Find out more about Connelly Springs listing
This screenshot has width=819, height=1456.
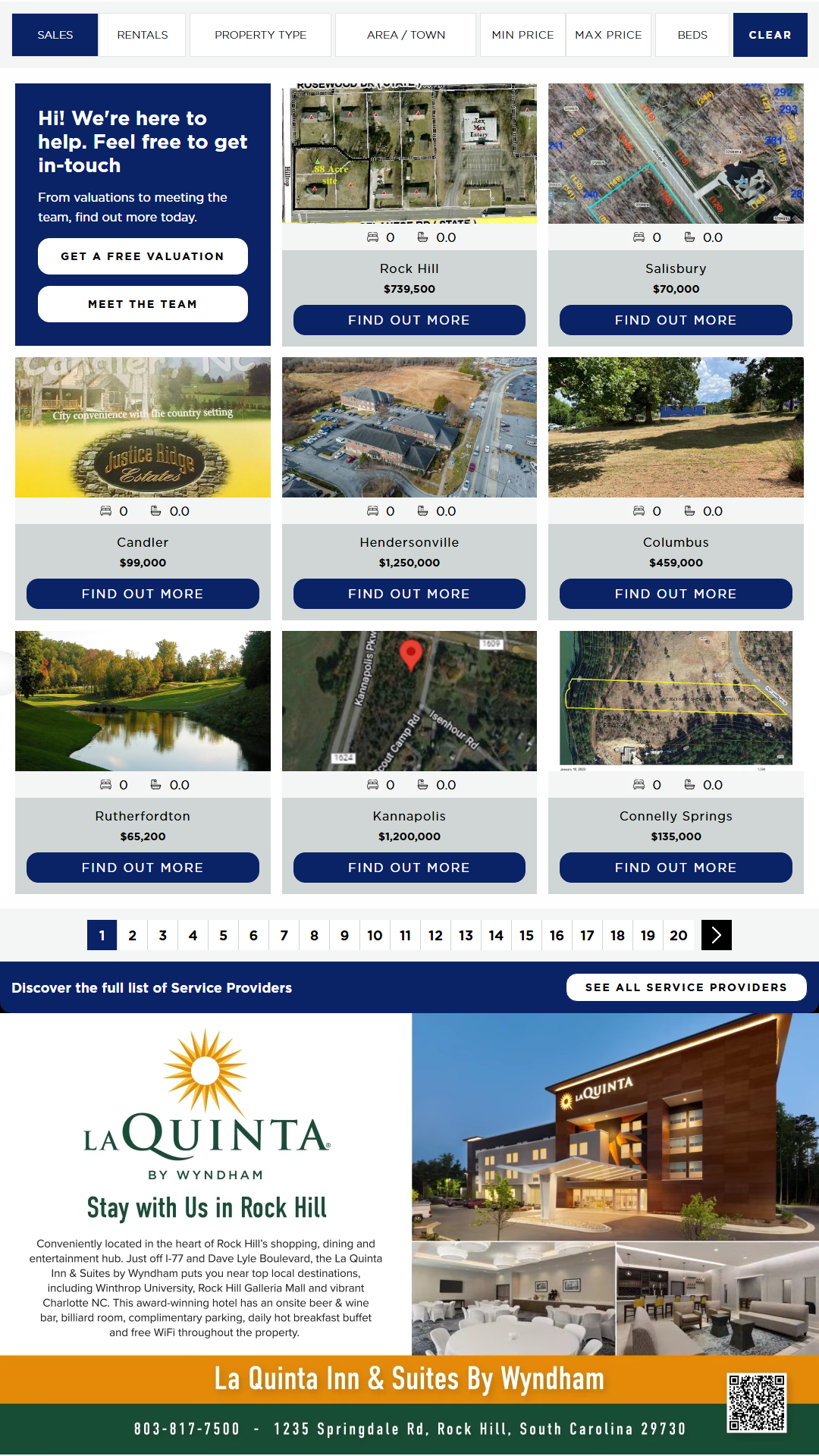[x=676, y=868]
